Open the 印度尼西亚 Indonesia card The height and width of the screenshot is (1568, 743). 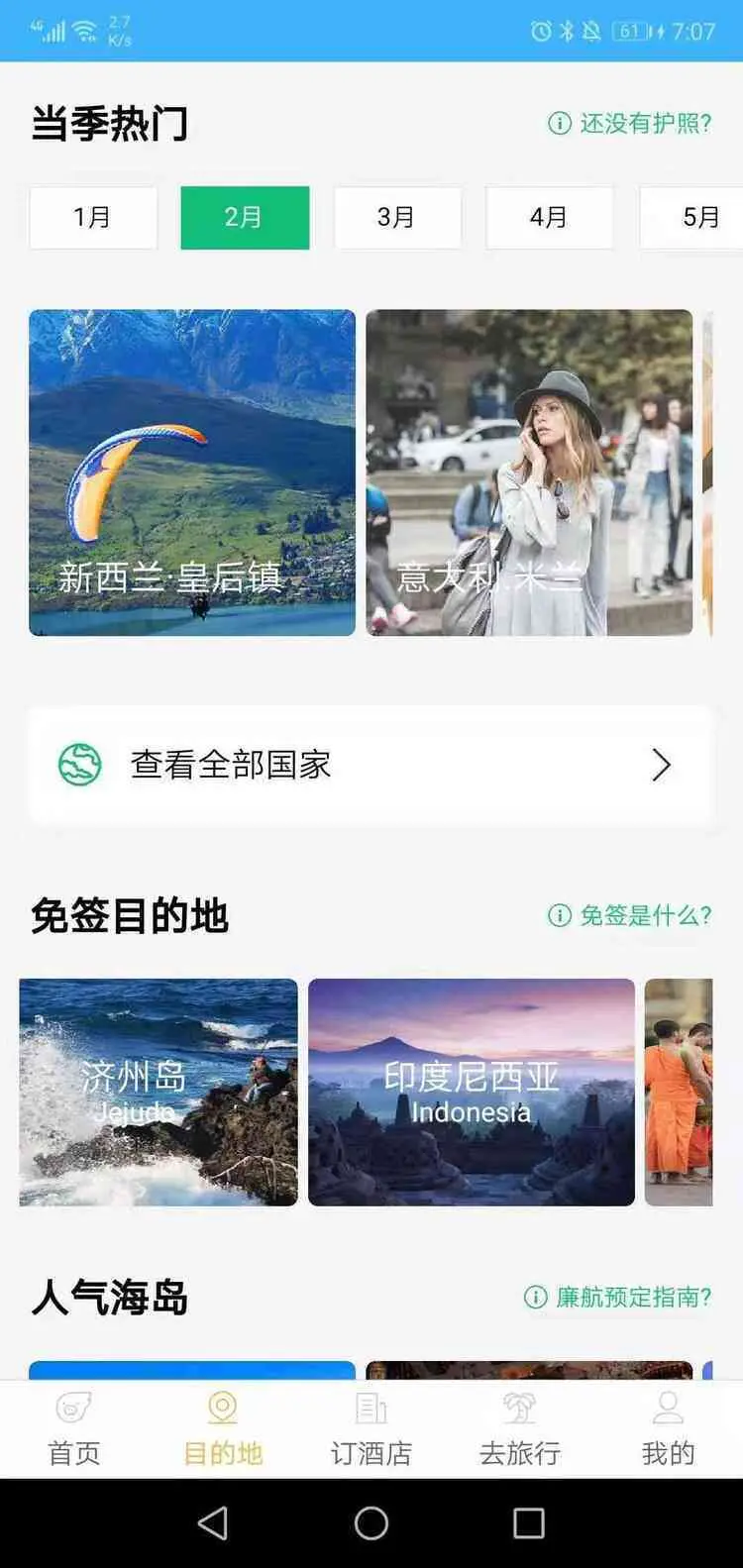[x=472, y=1092]
